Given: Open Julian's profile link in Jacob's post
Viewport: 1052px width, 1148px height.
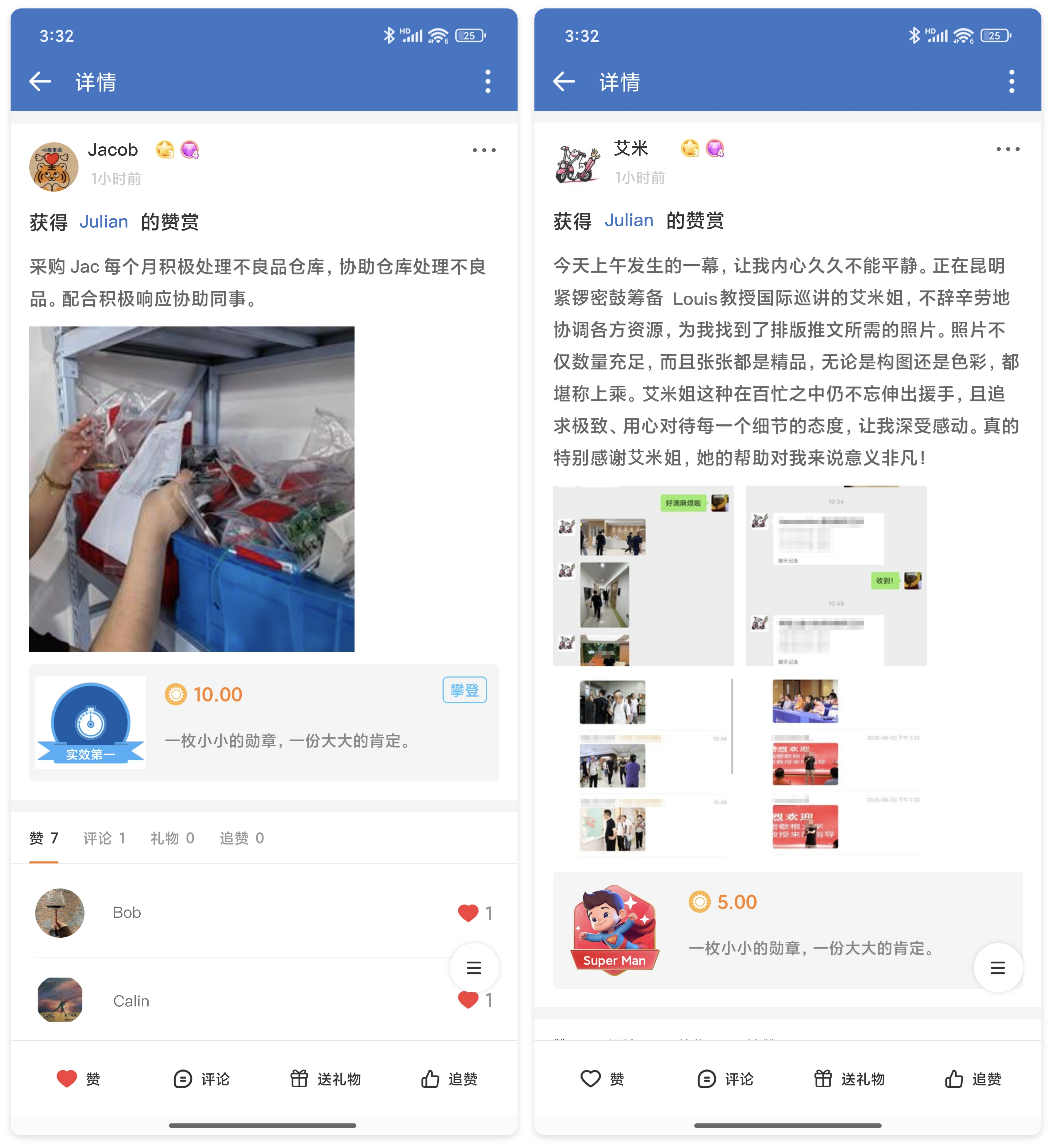Looking at the screenshot, I should tap(104, 222).
